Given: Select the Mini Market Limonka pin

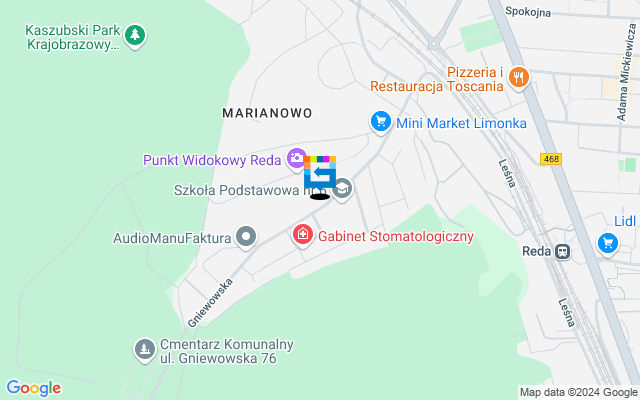Looking at the screenshot, I should (x=380, y=122).
